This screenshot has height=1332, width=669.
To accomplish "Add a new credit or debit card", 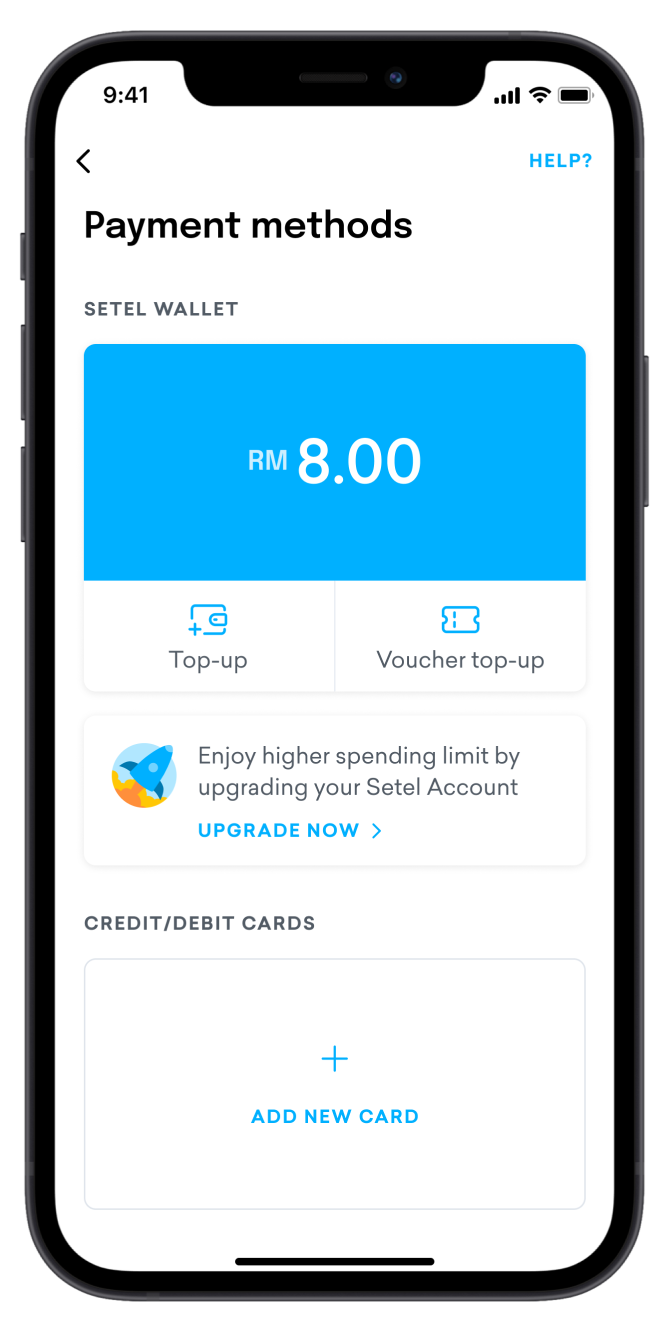I will [x=334, y=1084].
